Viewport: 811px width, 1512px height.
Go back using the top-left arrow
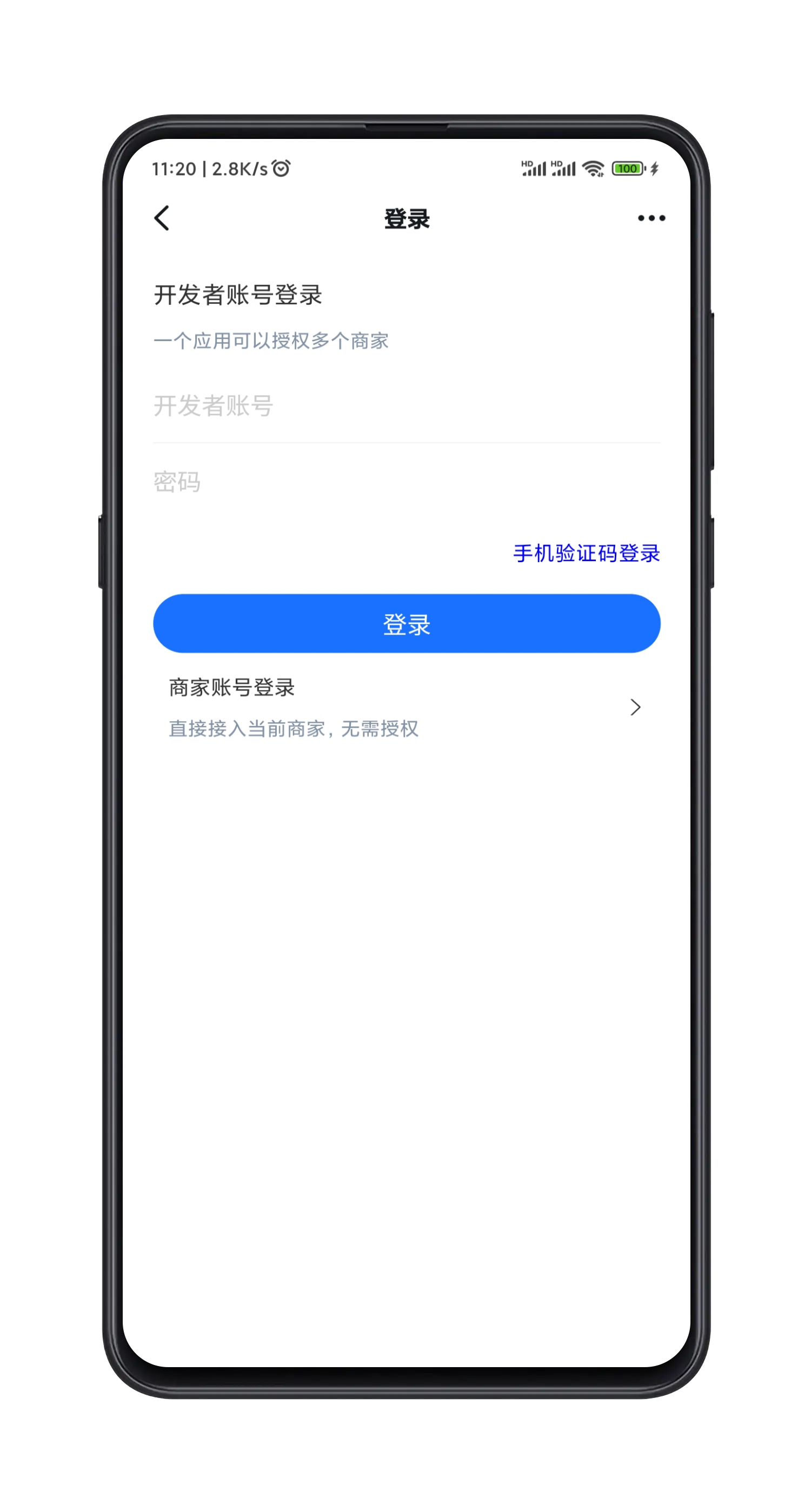(x=162, y=218)
